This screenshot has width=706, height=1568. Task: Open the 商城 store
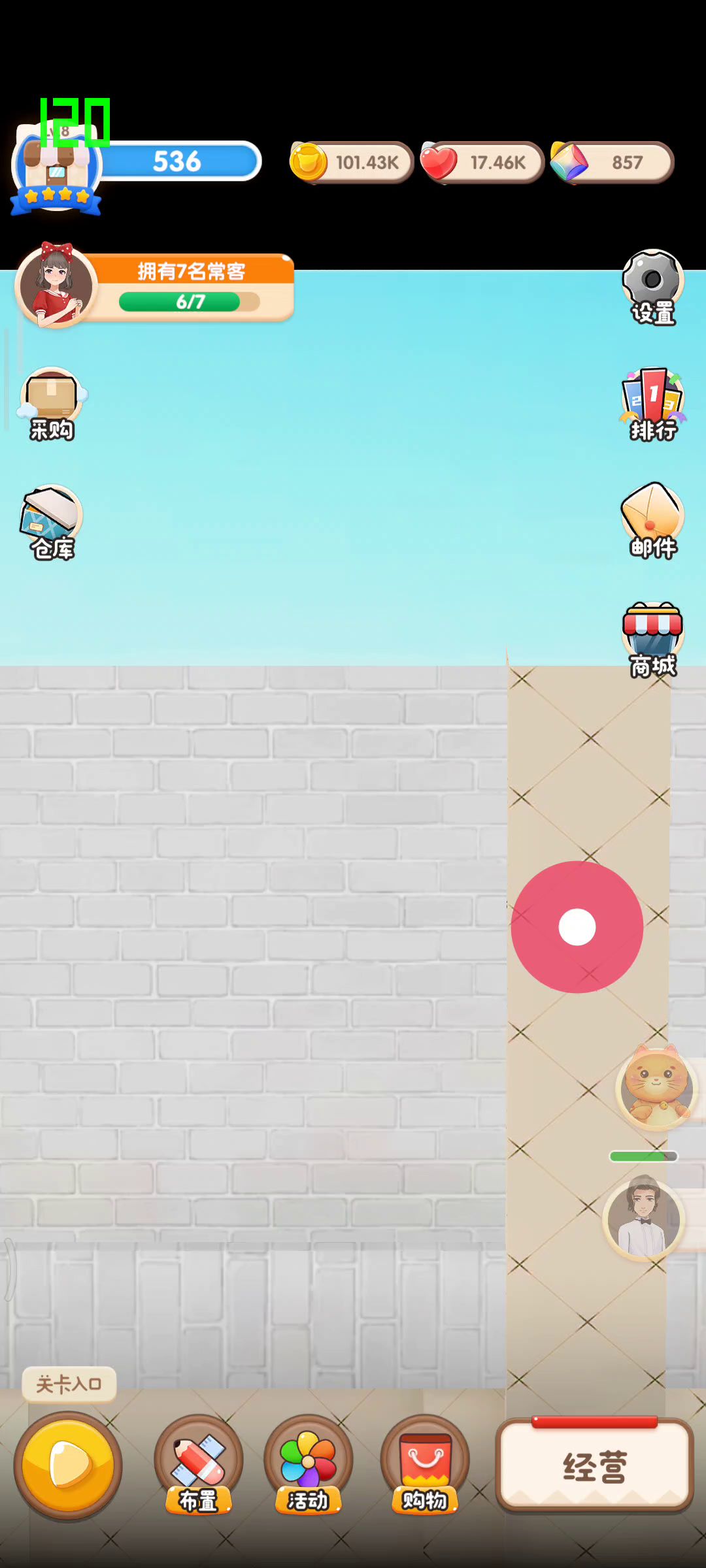tap(652, 638)
